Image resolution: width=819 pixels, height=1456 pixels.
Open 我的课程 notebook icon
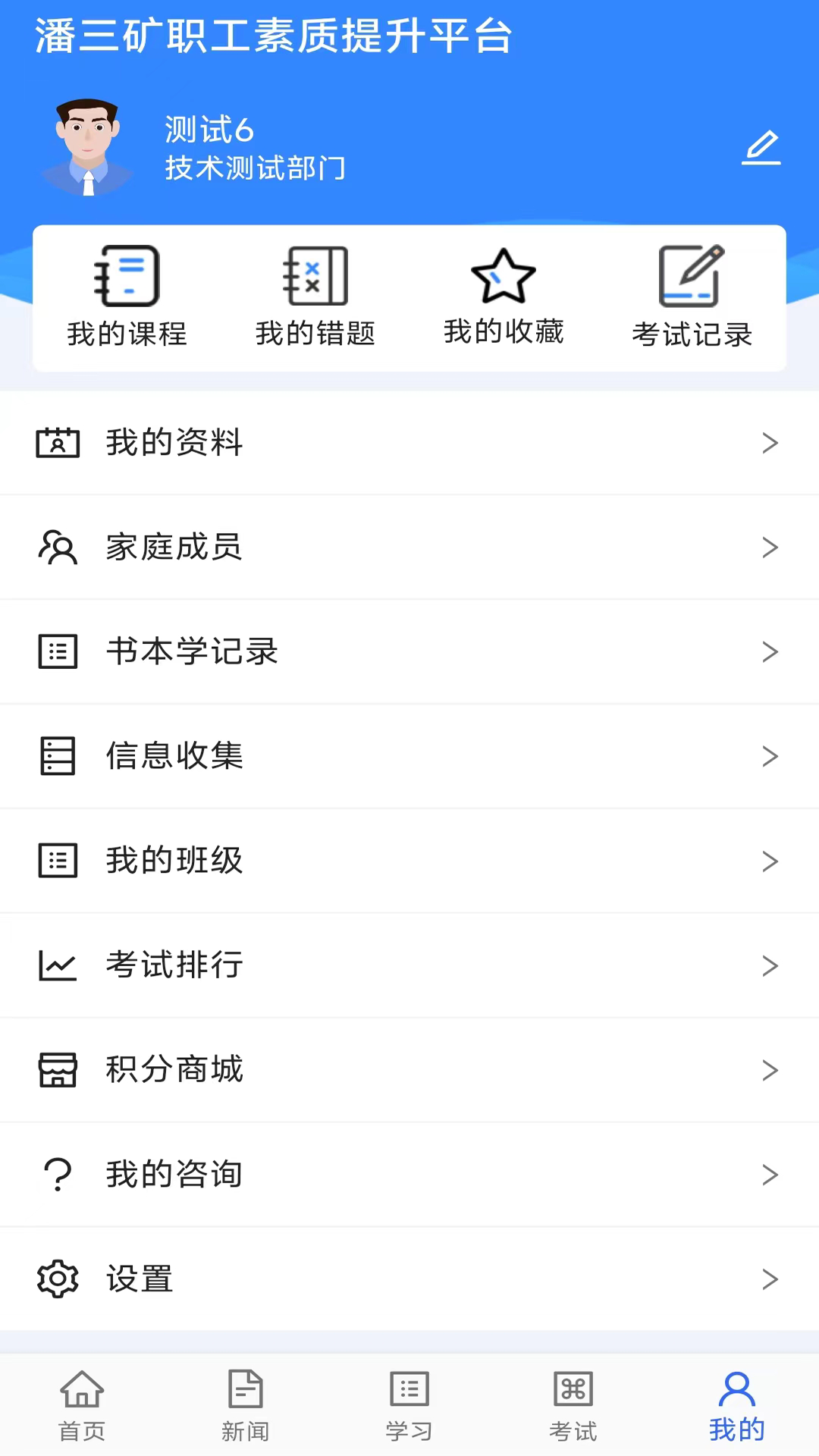click(126, 275)
